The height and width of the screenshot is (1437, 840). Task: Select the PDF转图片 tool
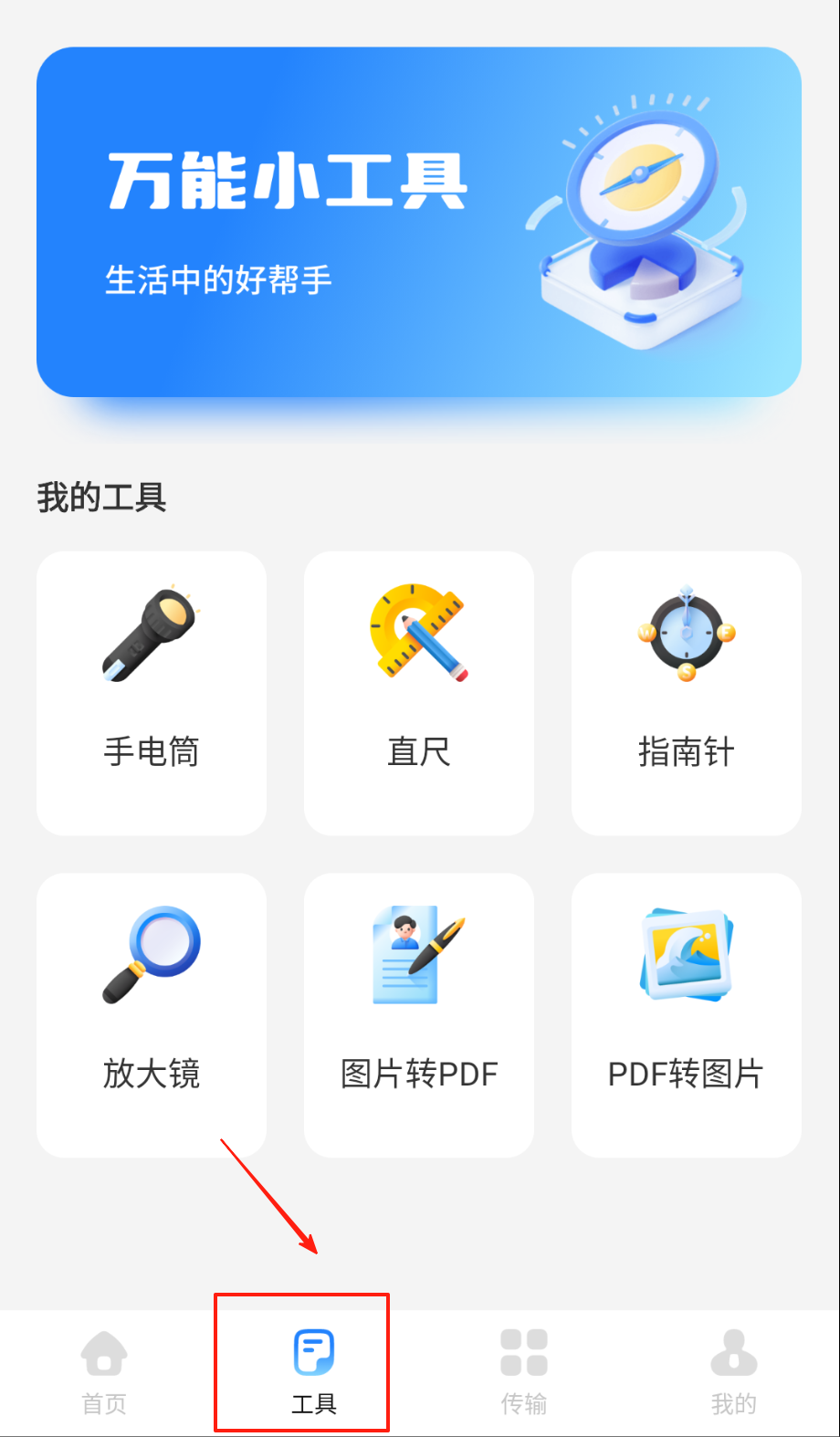(x=687, y=1014)
